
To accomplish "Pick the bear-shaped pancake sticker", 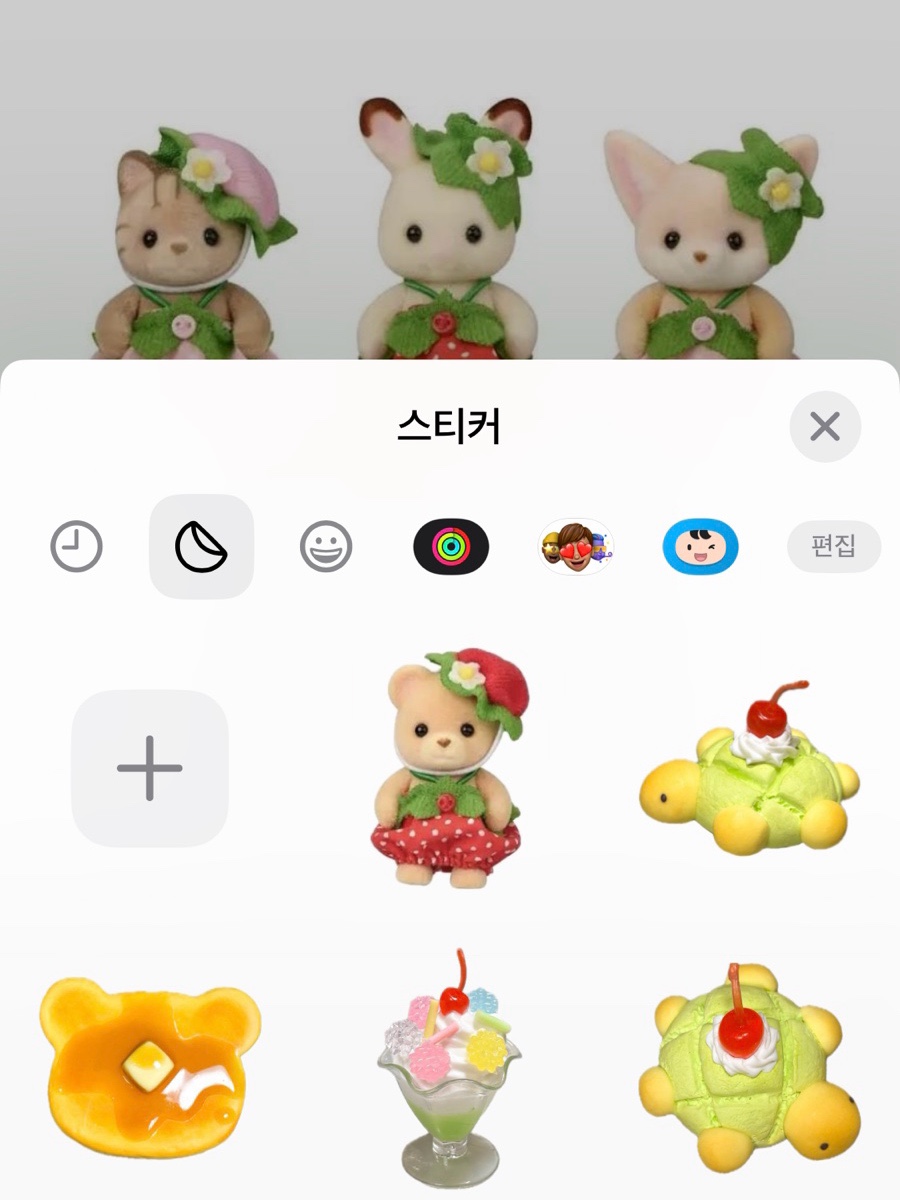I will tap(150, 1065).
